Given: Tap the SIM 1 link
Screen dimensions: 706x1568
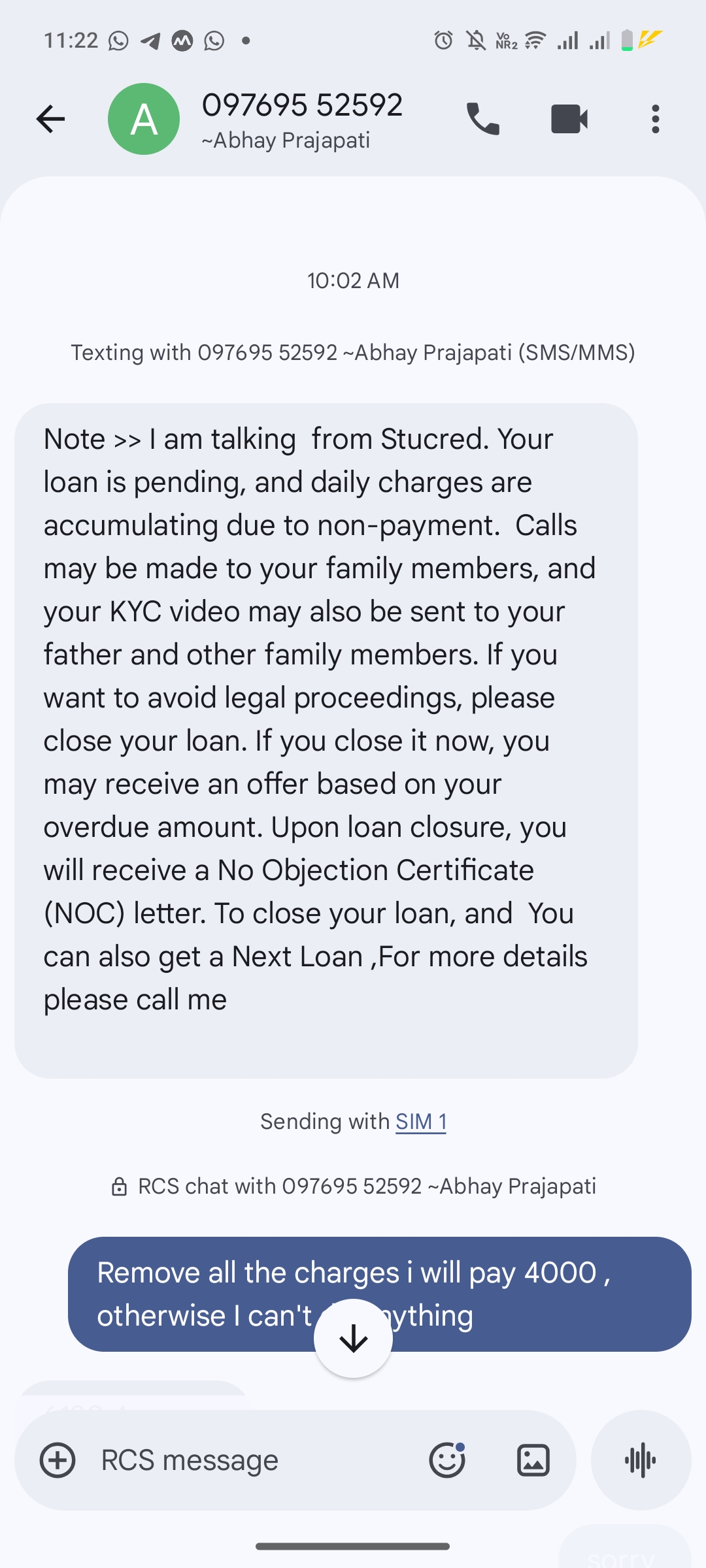Looking at the screenshot, I should click(x=421, y=1121).
